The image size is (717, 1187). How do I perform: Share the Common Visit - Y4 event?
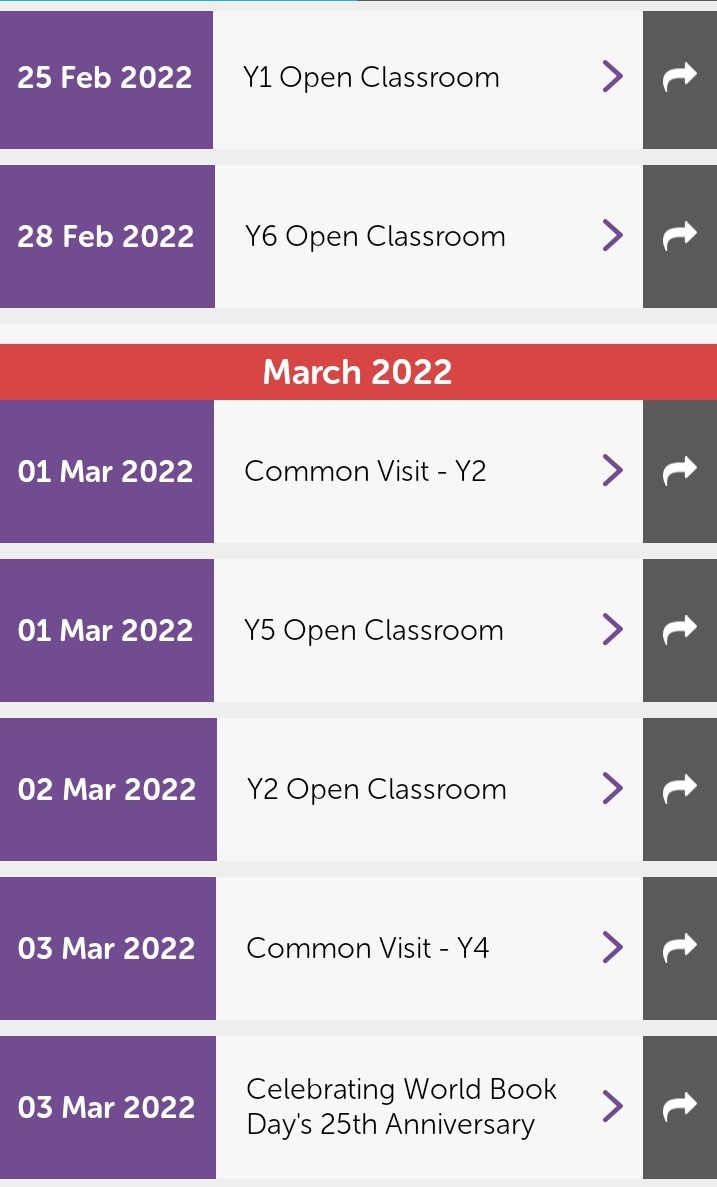680,948
